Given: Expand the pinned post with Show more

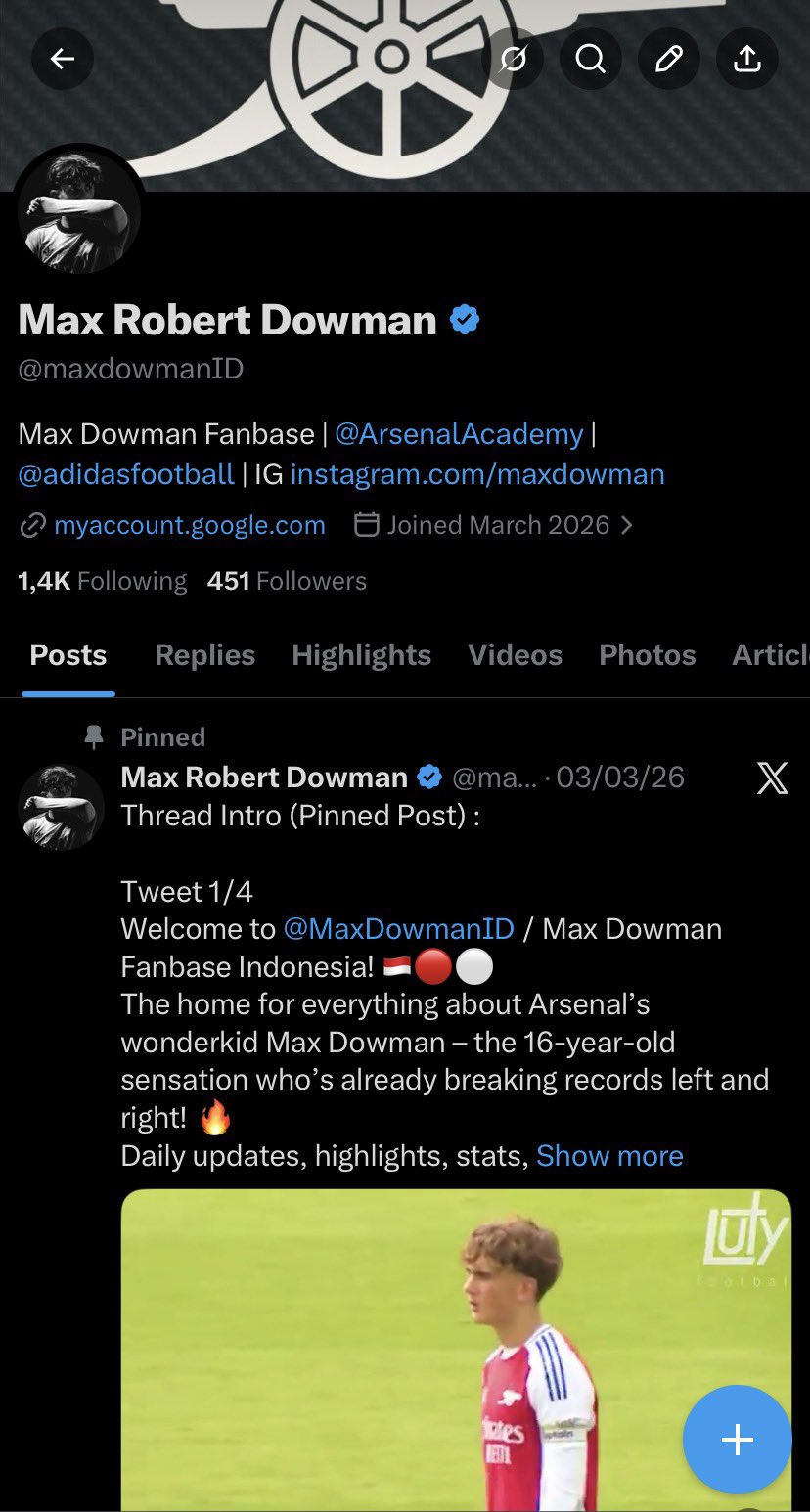Looking at the screenshot, I should [609, 1156].
